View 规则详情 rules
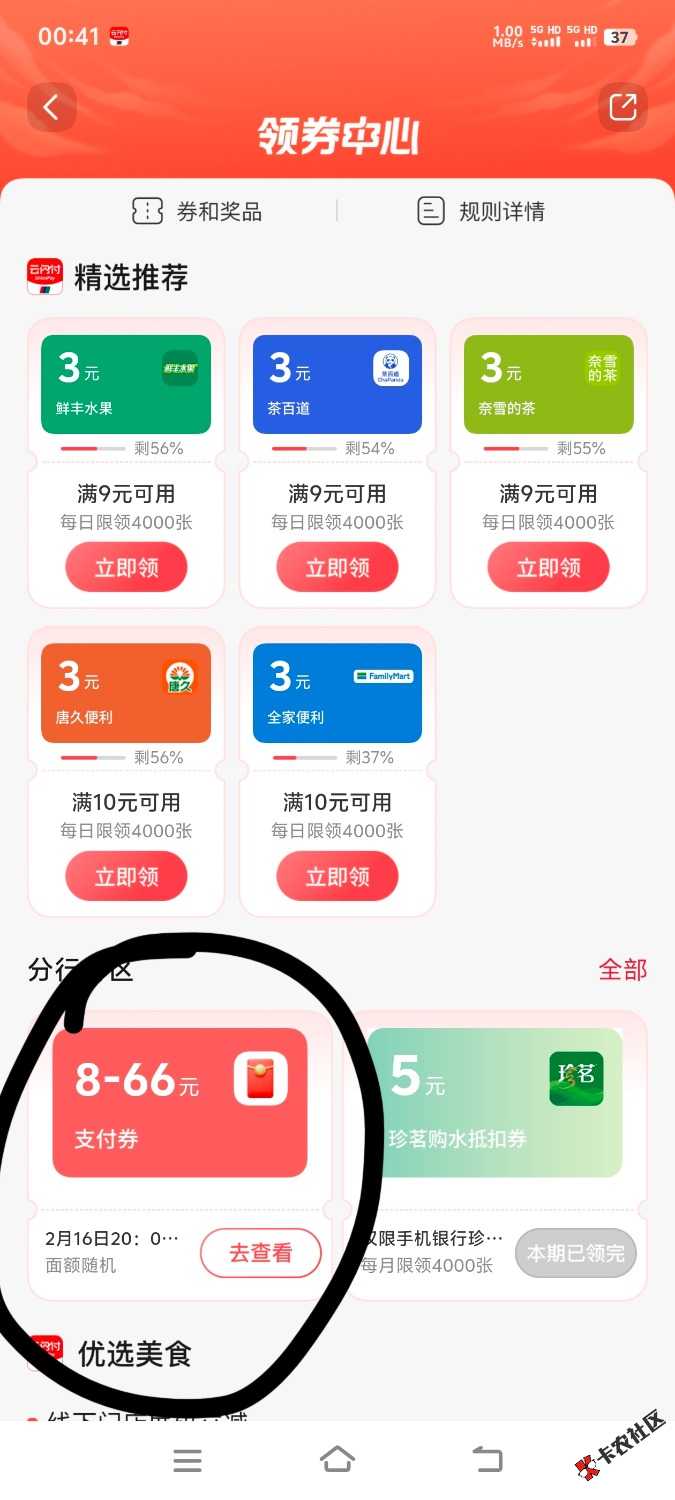Viewport: 675px width, 1500px height. (x=481, y=211)
